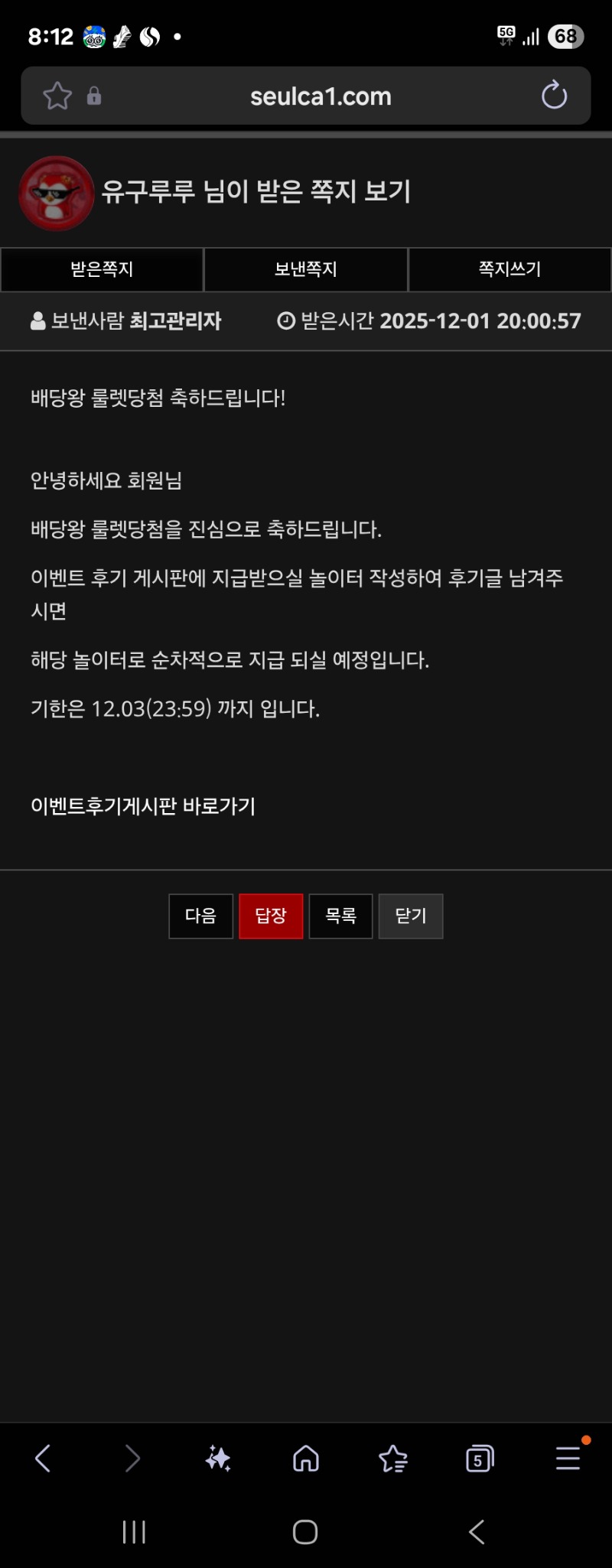Close the message with 닫기
The width and height of the screenshot is (612, 1568).
(411, 916)
